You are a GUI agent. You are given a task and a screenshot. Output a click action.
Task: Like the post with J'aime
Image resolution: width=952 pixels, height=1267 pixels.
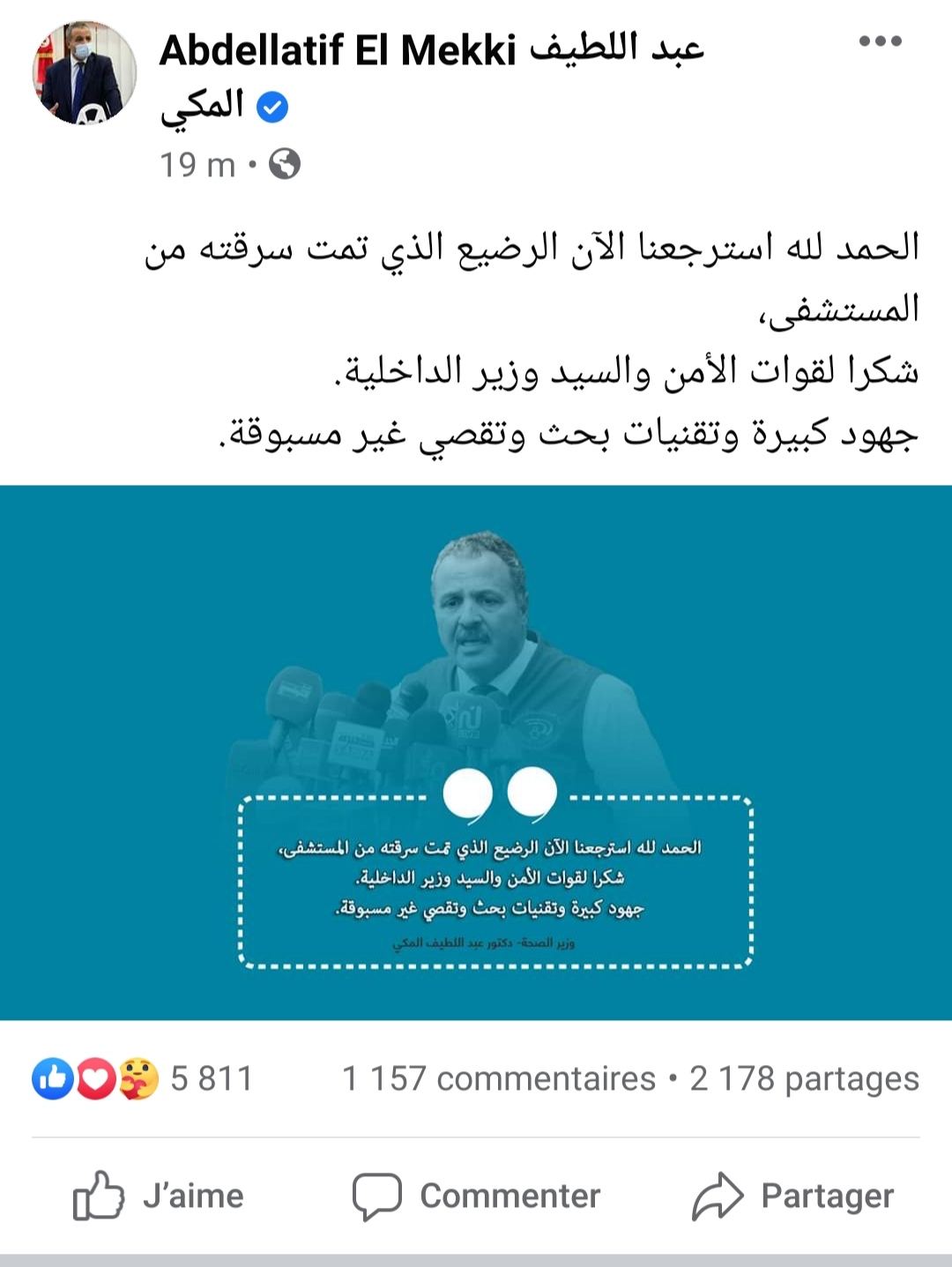159,1196
